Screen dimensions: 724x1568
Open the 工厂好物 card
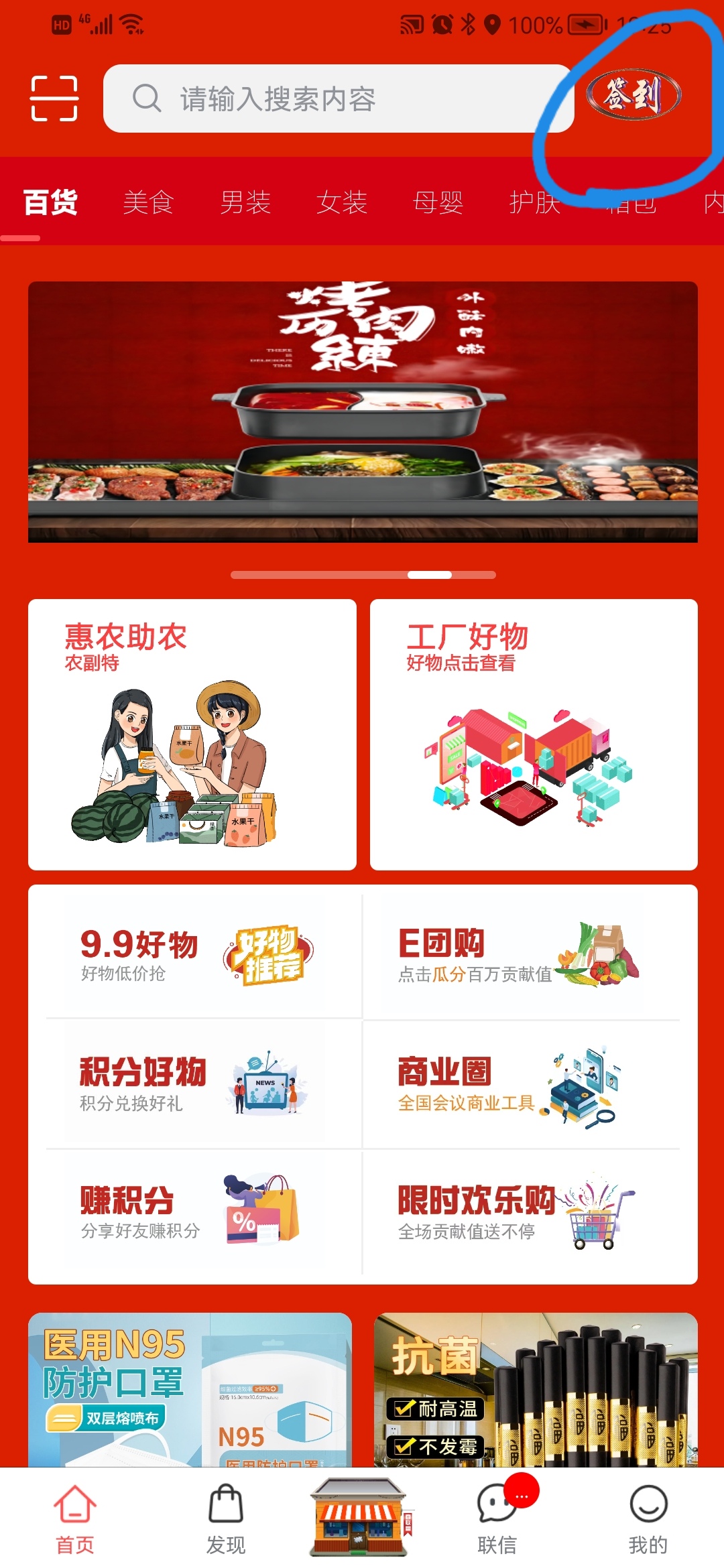[534, 734]
